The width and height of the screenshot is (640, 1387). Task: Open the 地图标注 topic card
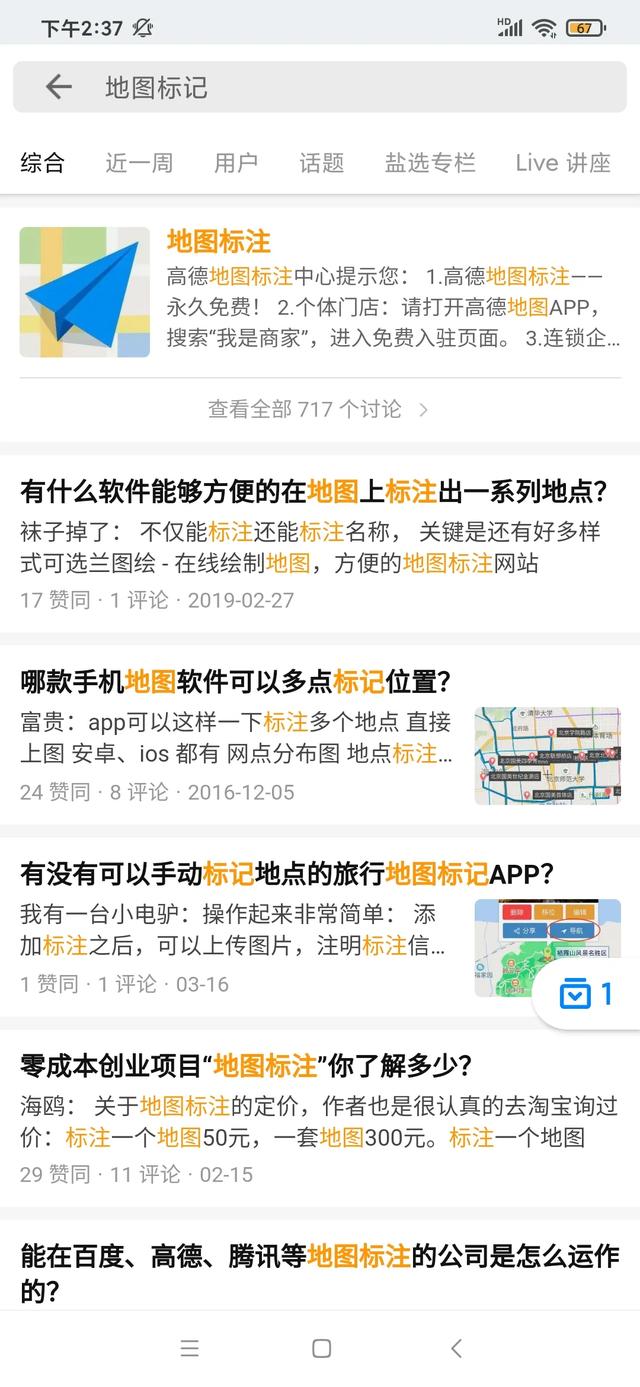point(320,292)
